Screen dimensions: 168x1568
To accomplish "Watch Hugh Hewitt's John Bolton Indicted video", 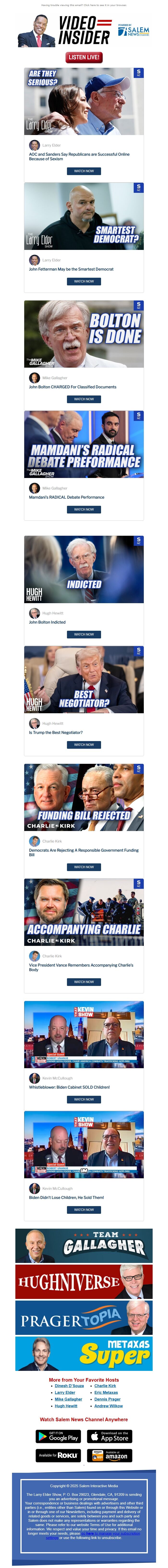I will coord(84,634).
